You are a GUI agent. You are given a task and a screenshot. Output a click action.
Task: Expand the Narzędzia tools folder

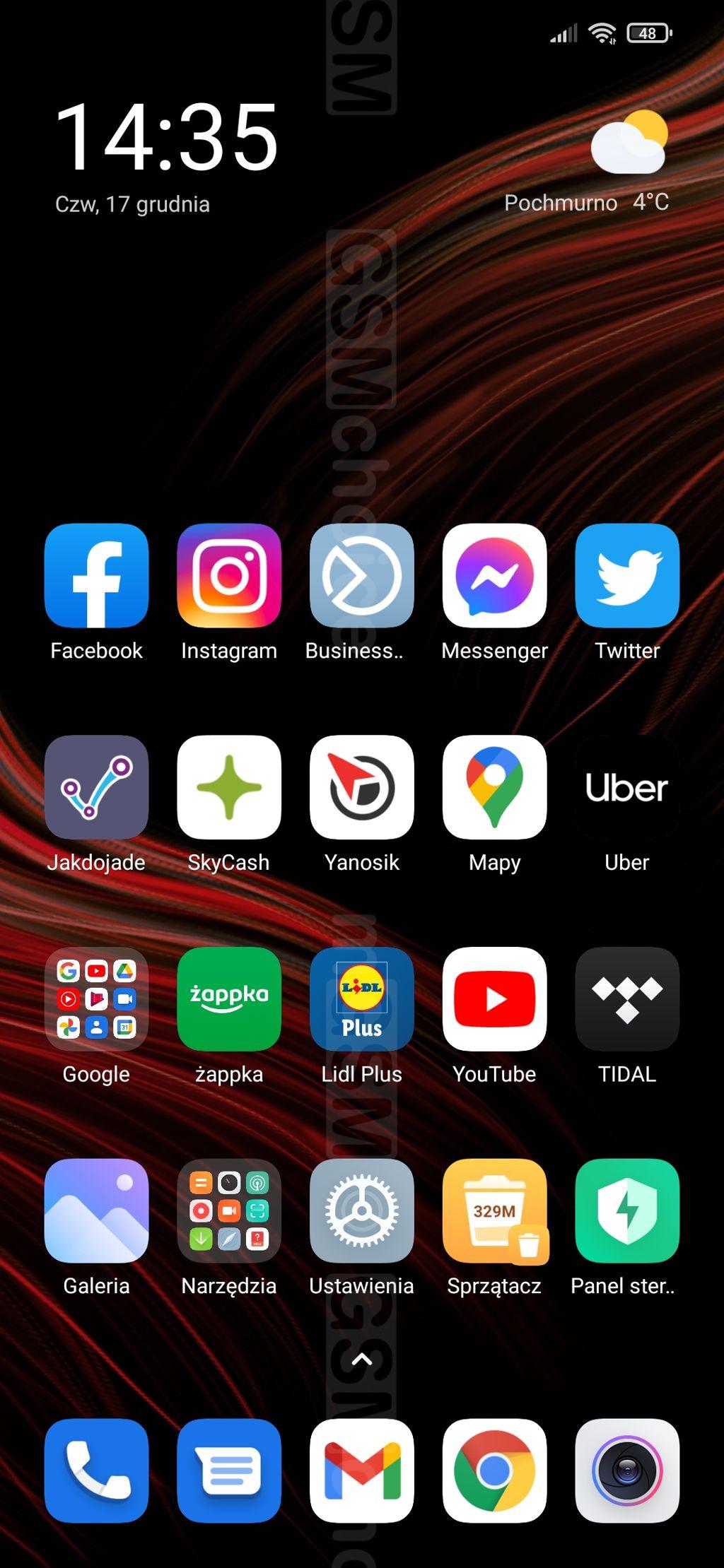pyautogui.click(x=229, y=1210)
